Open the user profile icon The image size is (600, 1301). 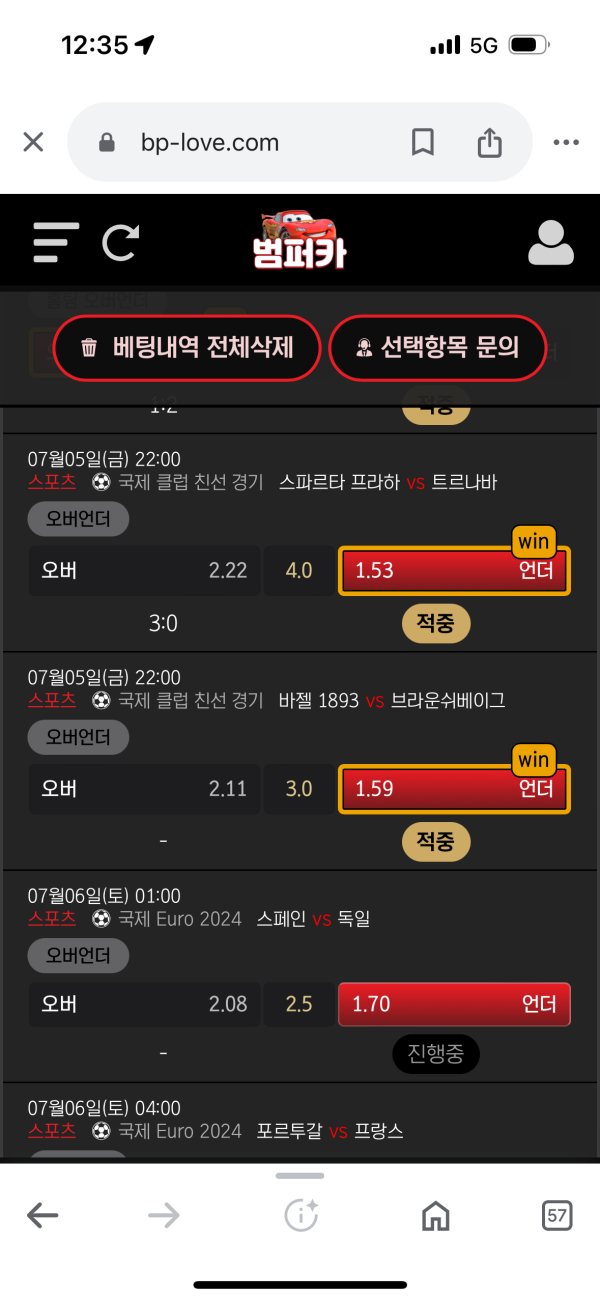click(x=550, y=242)
